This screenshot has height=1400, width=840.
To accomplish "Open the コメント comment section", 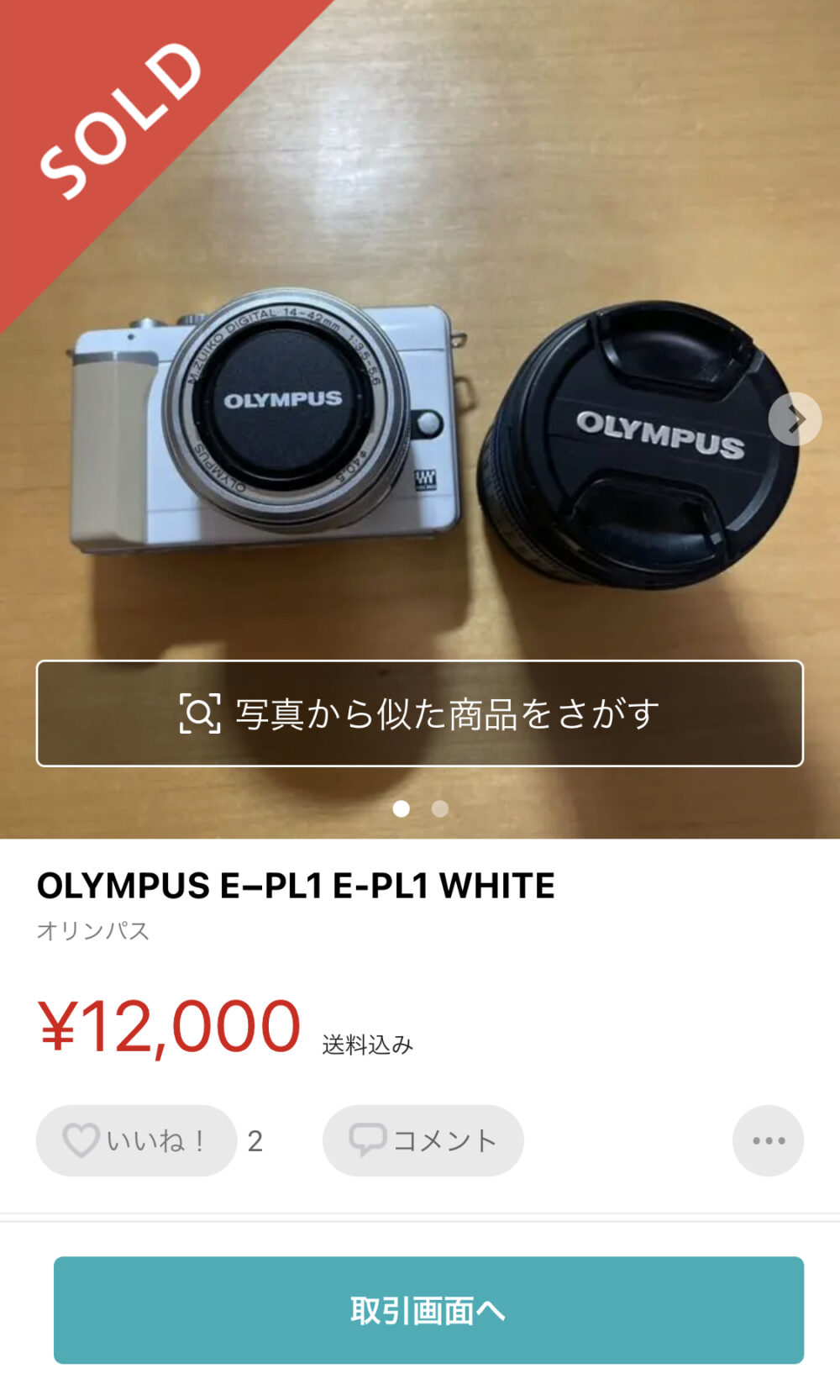I will (x=423, y=1140).
